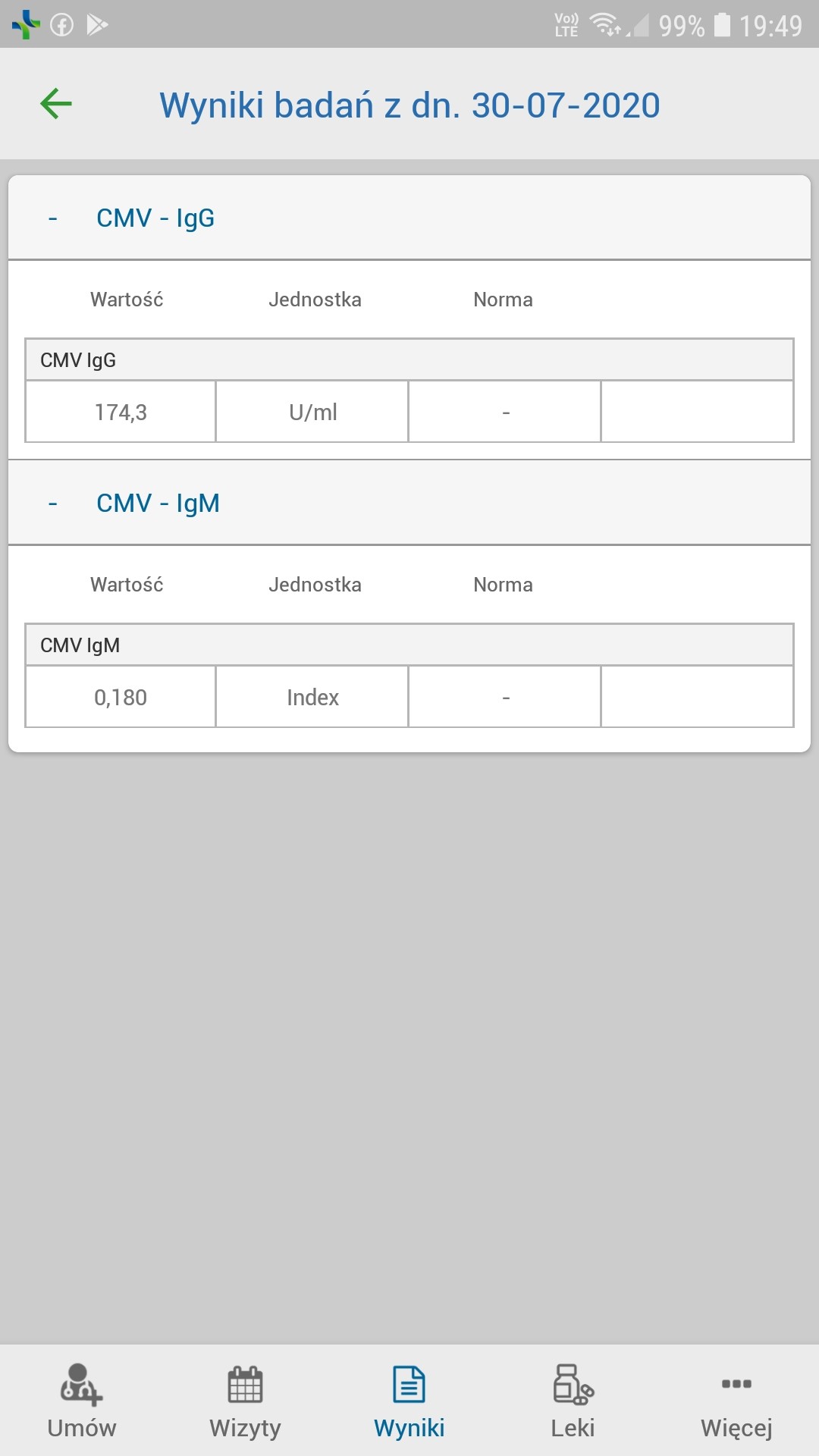
Task: Go back using the green arrow
Action: click(x=56, y=104)
